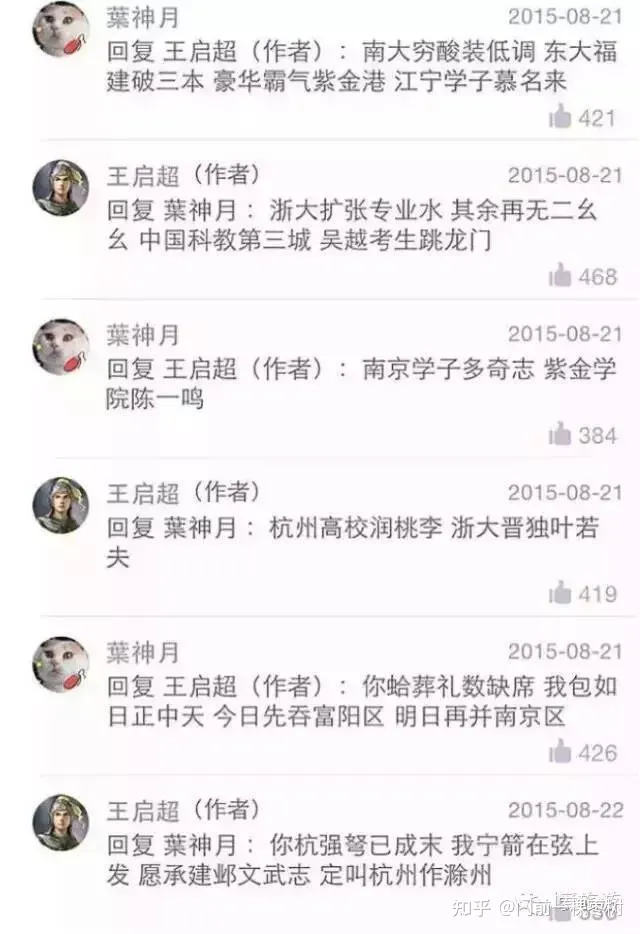This screenshot has height=934, width=640.
Task: Tap username 葉神月 on the 南京学子多奇志 comment
Action: pyautogui.click(x=143, y=335)
